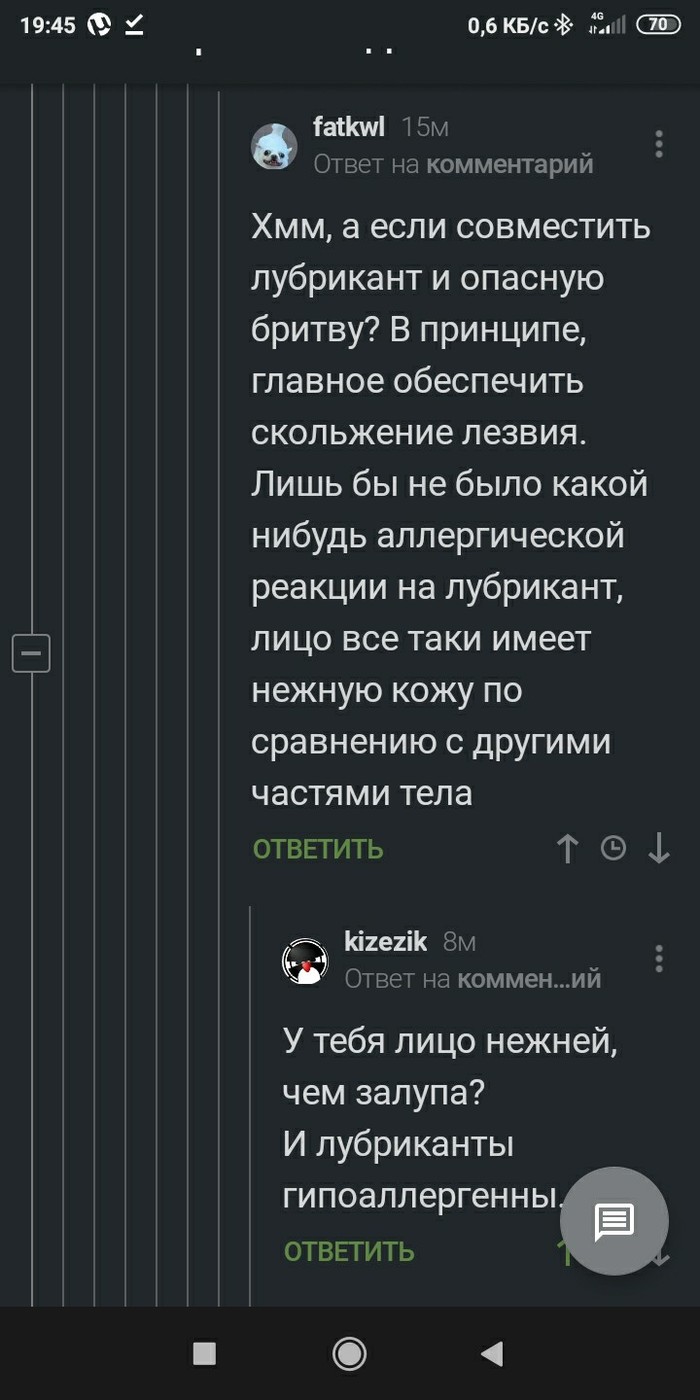The height and width of the screenshot is (1400, 700).
Task: Go to the home screen
Action: (349, 1354)
